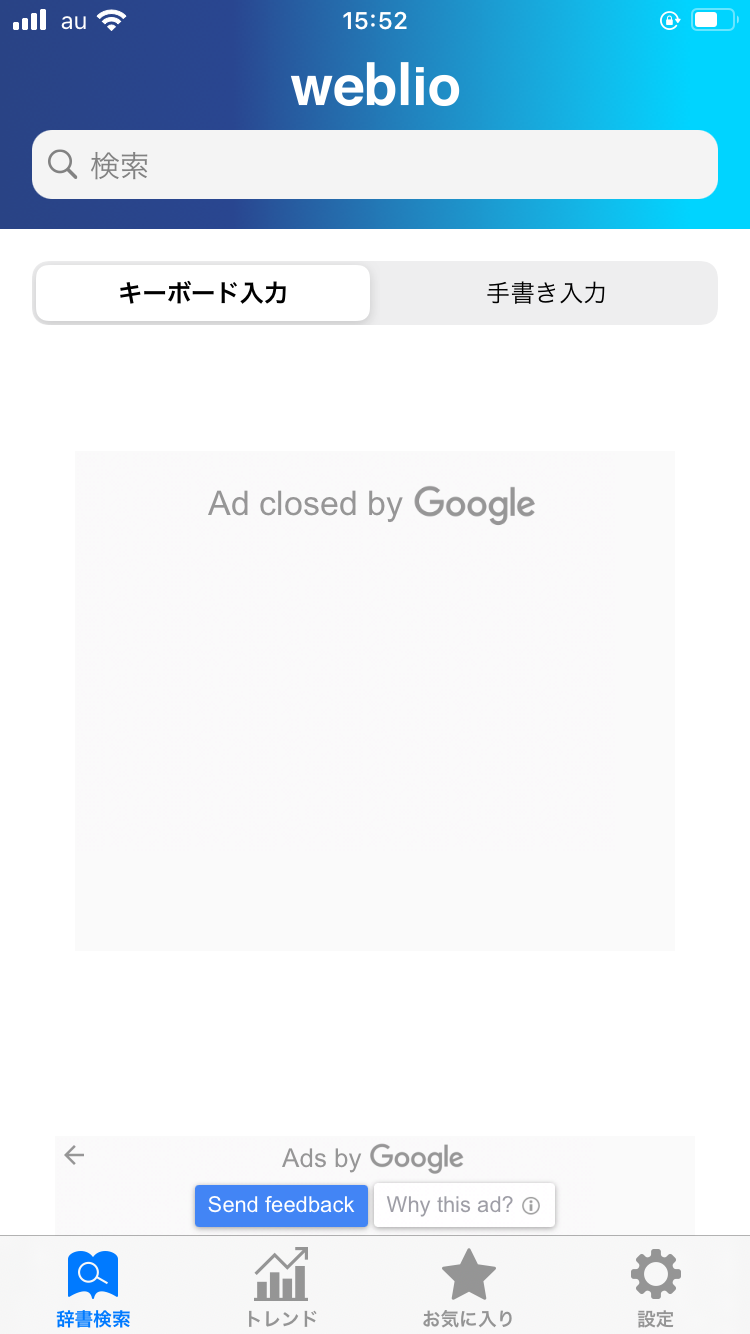Switch to the トレンド tab
The height and width of the screenshot is (1334, 750).
tap(281, 1288)
